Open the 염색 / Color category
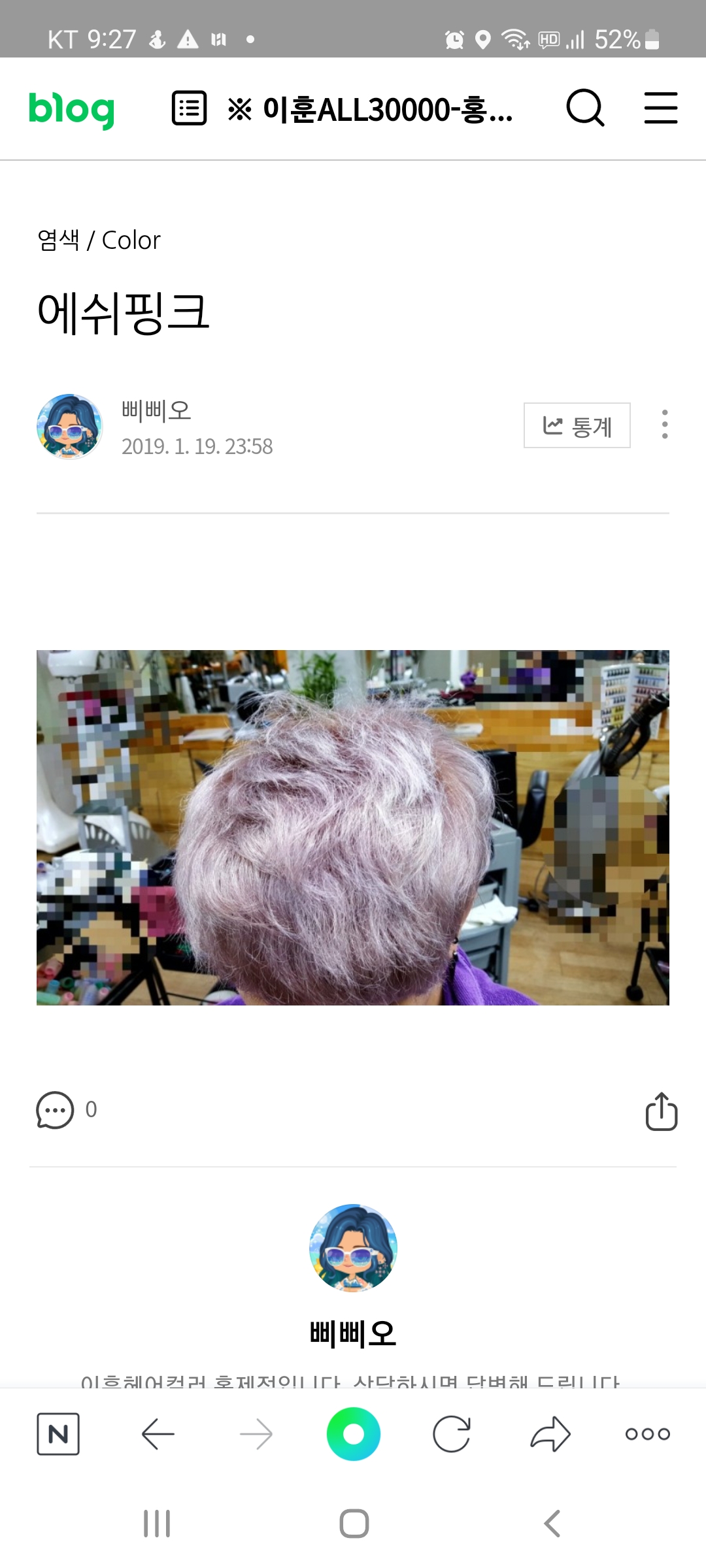This screenshot has height=1568, width=706. (x=99, y=240)
